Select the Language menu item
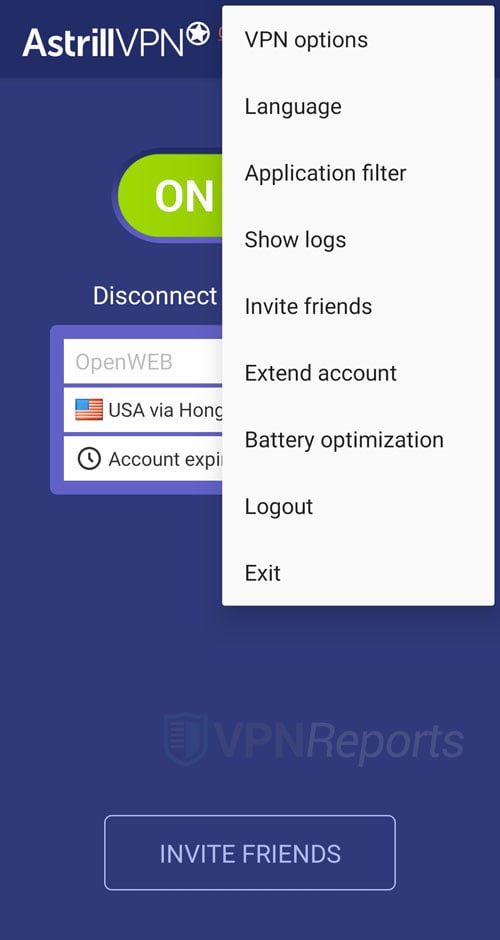500x940 pixels. coord(358,106)
